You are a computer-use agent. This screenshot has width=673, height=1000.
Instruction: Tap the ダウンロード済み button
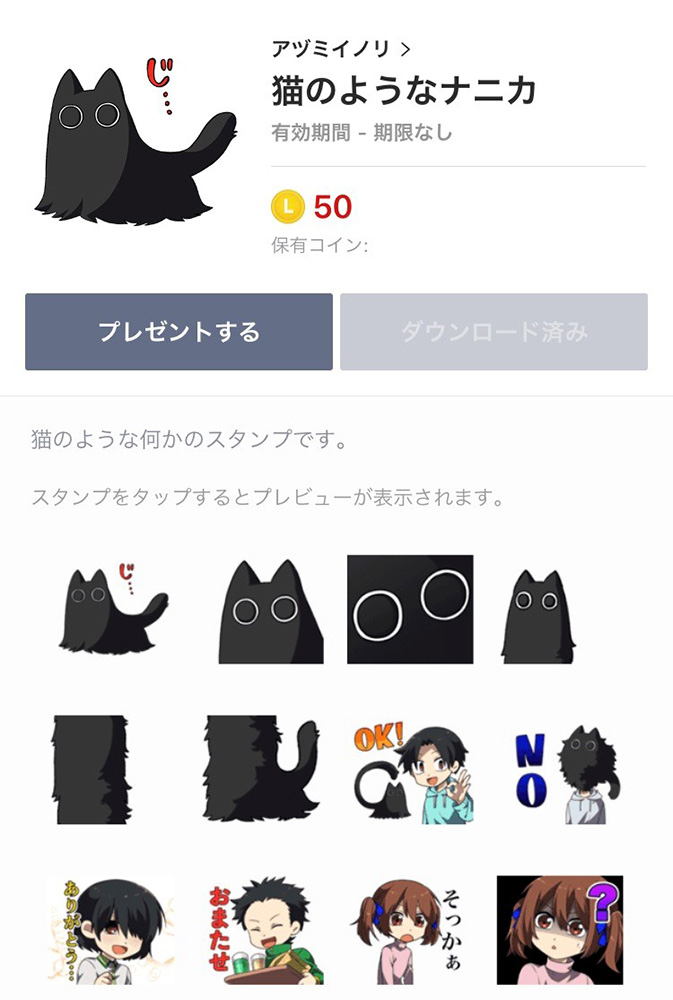pyautogui.click(x=494, y=332)
